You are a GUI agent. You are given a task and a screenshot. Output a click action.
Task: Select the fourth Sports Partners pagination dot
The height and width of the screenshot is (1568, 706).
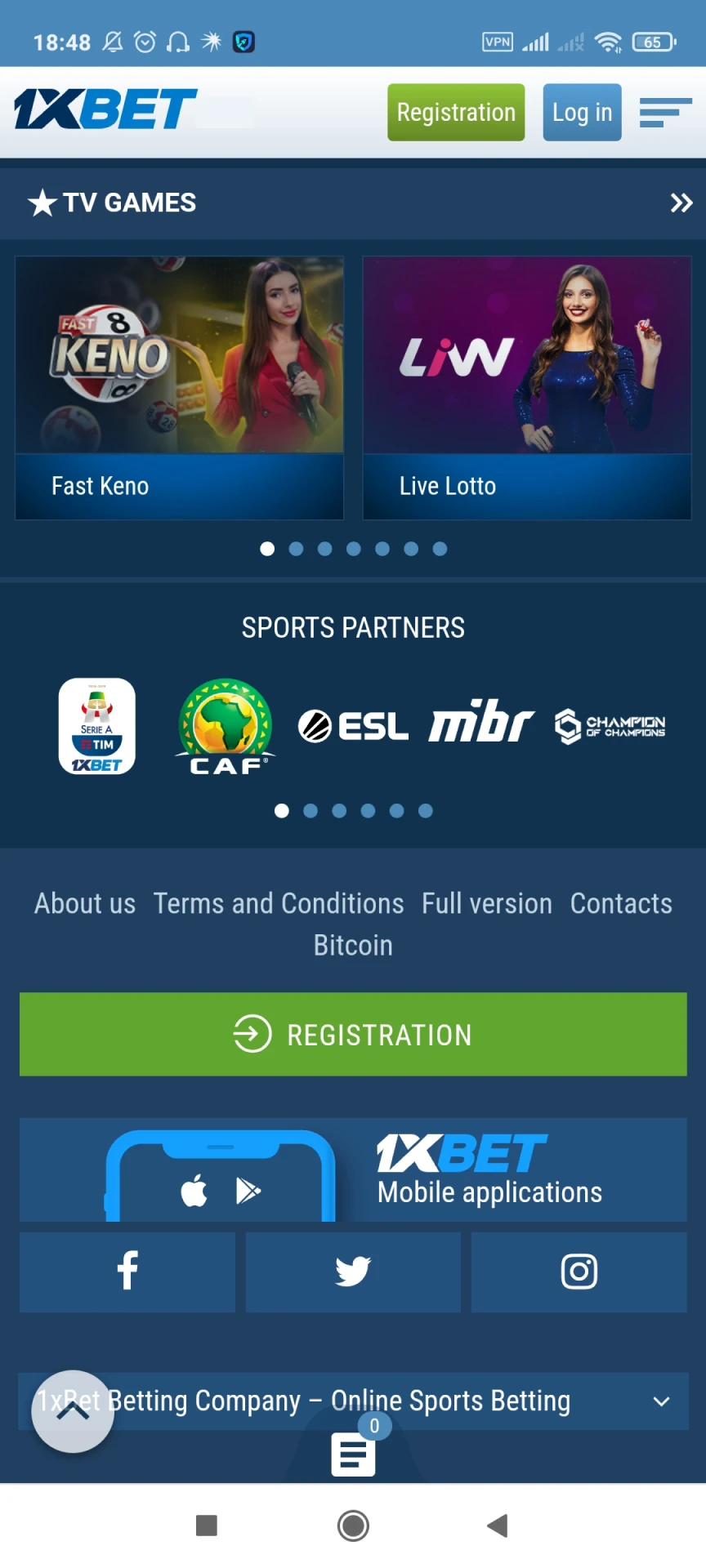coord(368,811)
